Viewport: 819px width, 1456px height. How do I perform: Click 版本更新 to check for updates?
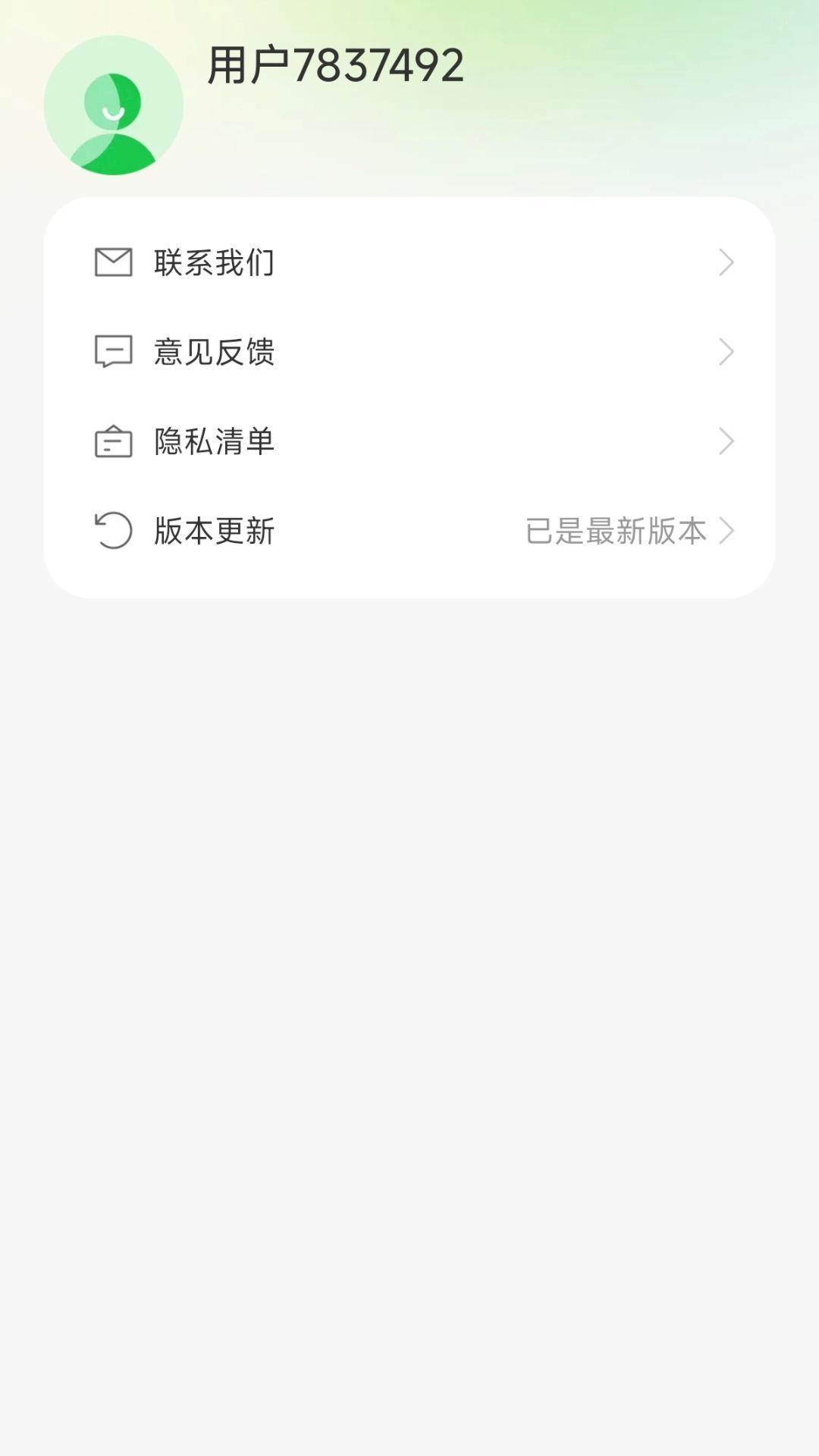click(x=216, y=531)
